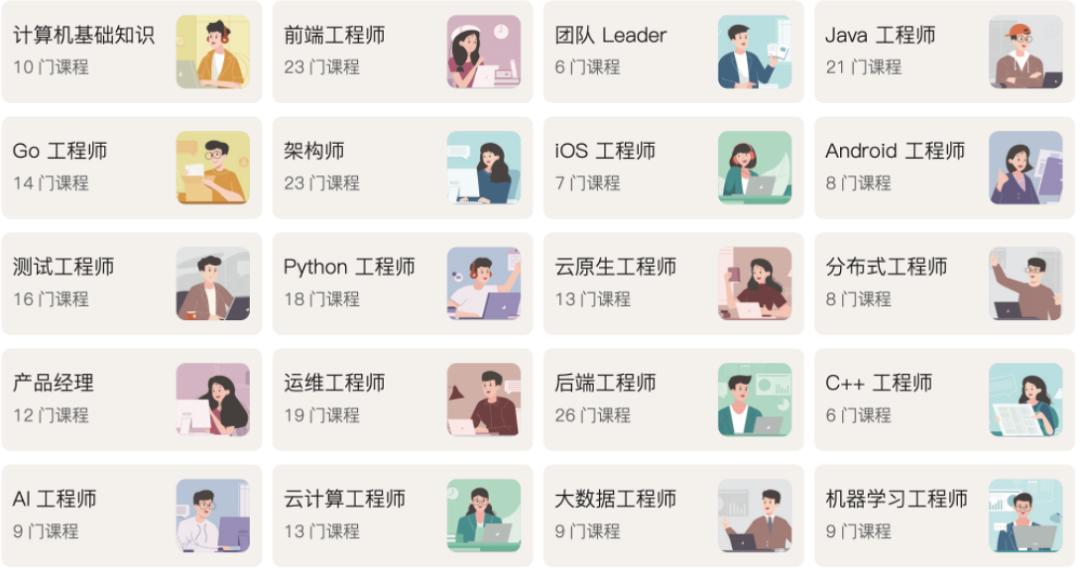Open the 后端工程师 courses

tap(673, 399)
